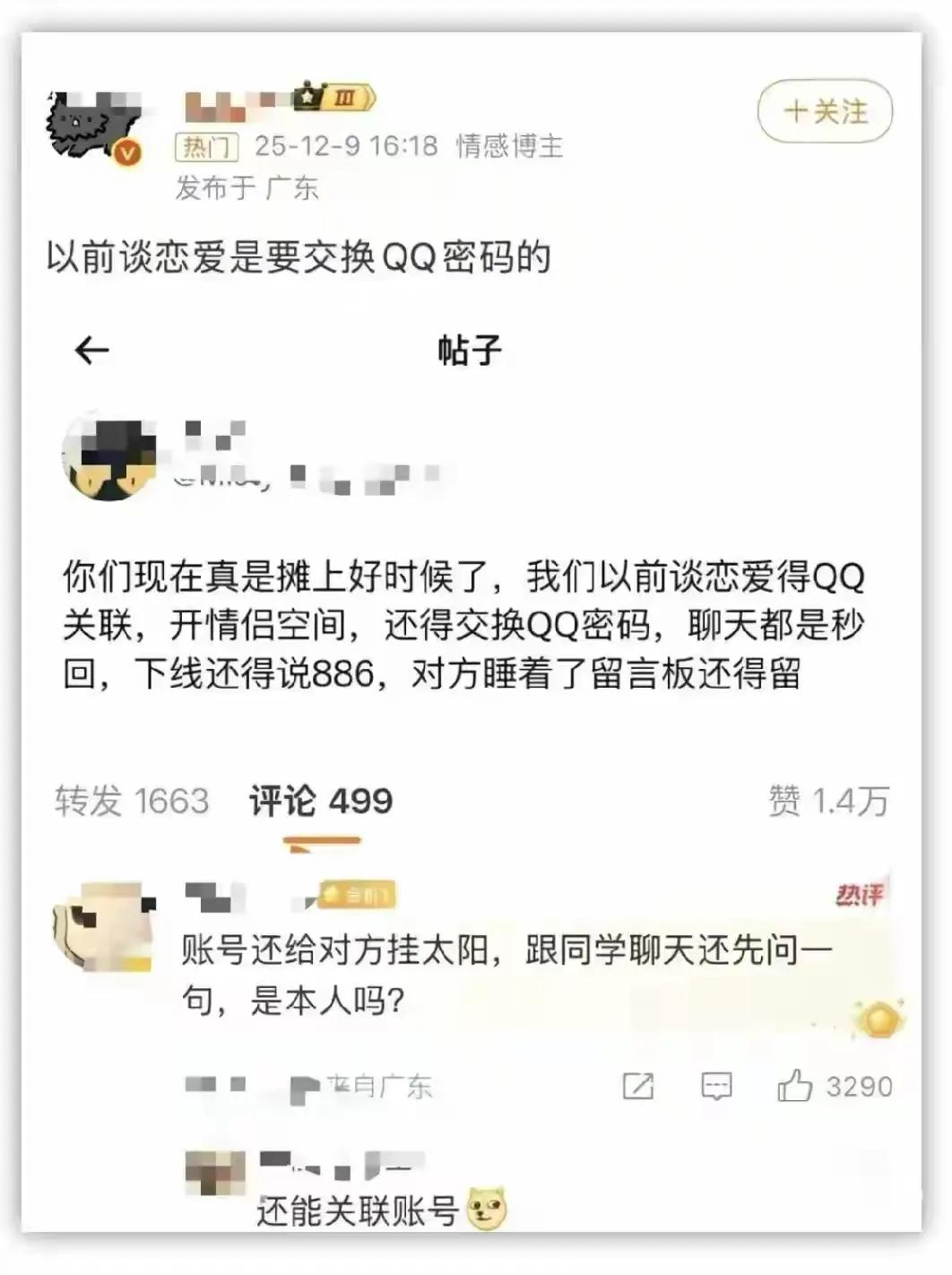Click the 情感博主 profile label

[x=508, y=149]
